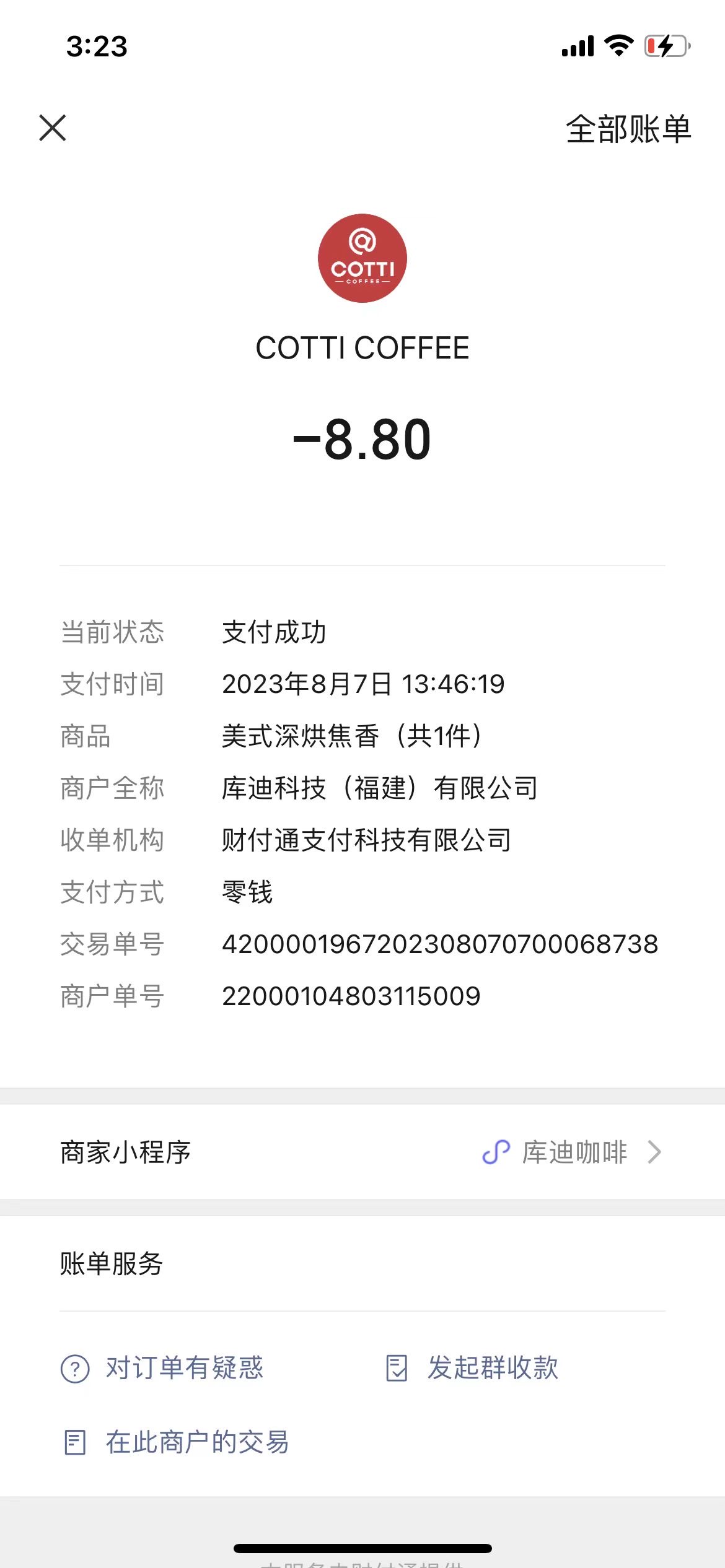
Task: View 在此商户的交易 transactions
Action: click(x=177, y=1442)
